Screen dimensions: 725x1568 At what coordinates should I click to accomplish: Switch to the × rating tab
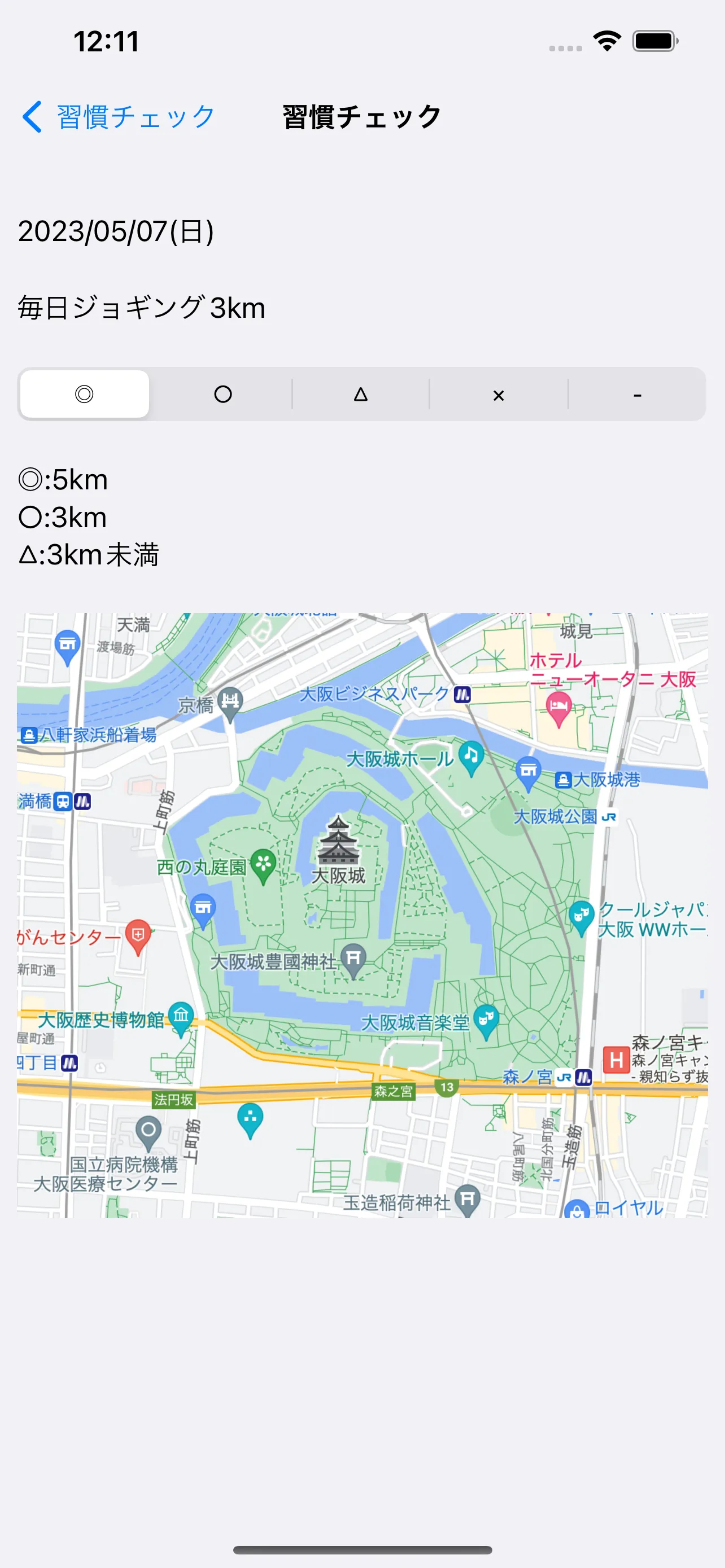499,394
